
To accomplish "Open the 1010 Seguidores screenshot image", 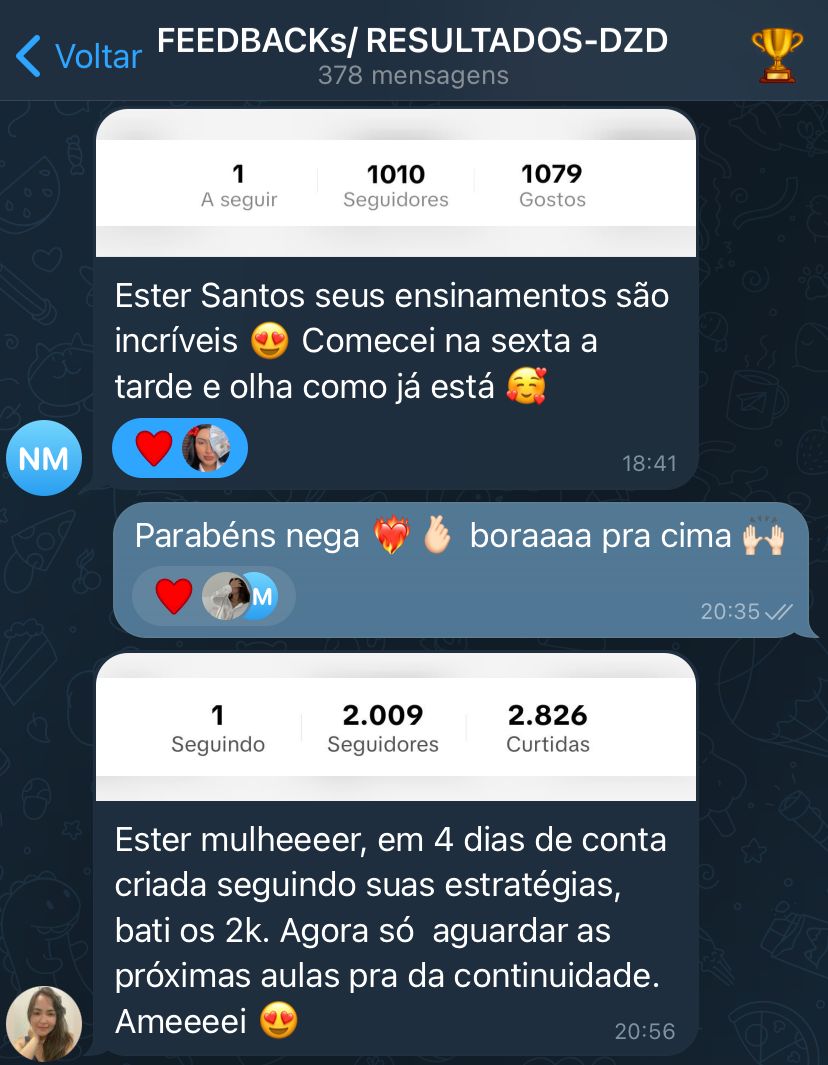I will pyautogui.click(x=395, y=185).
